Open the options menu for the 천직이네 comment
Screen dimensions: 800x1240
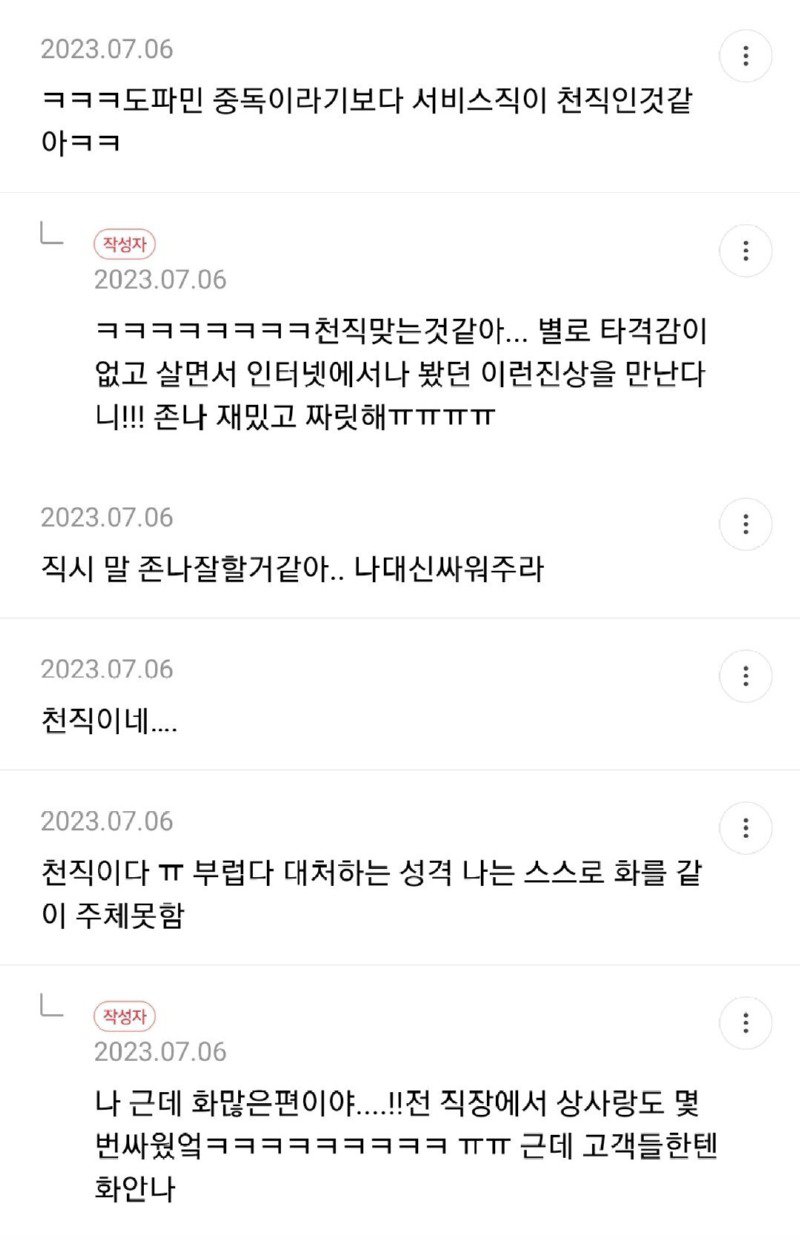[x=745, y=676]
